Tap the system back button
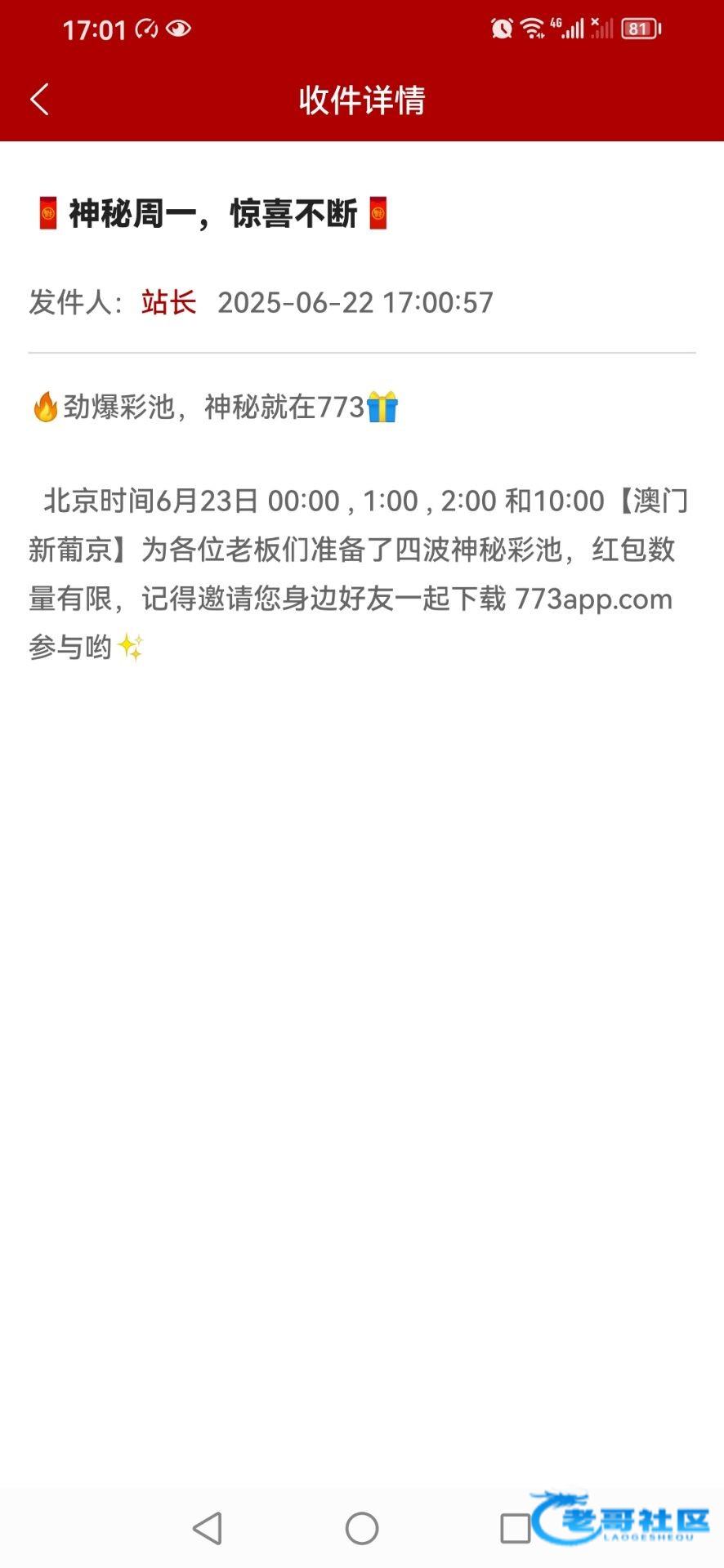Image resolution: width=724 pixels, height=1568 pixels. 208,1528
